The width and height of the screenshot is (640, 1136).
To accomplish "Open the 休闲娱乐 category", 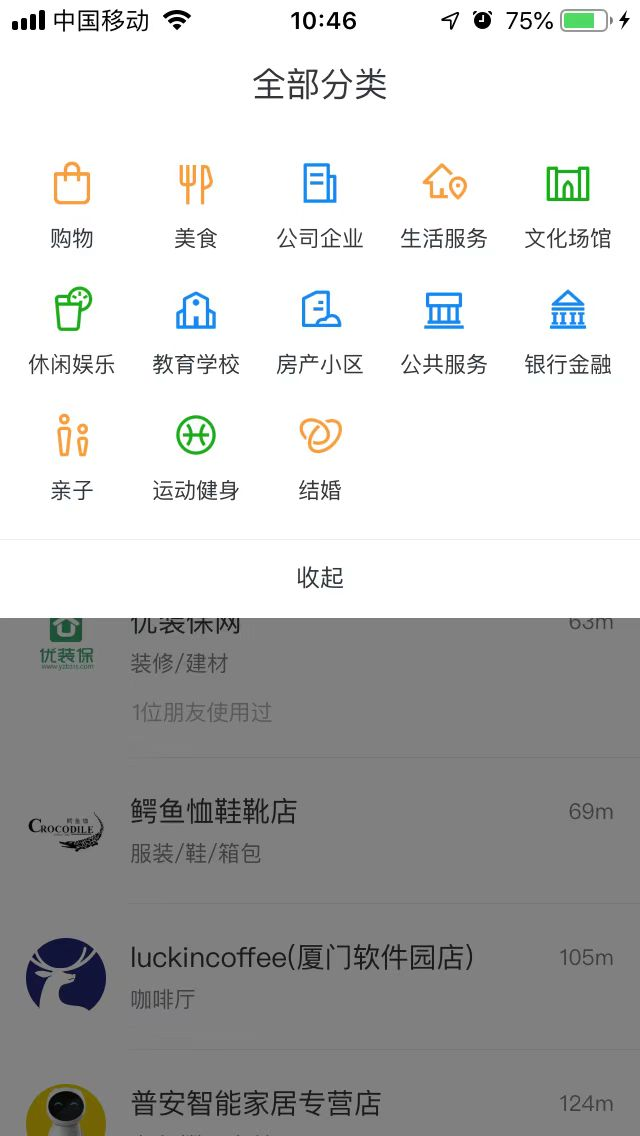I will coord(72,331).
